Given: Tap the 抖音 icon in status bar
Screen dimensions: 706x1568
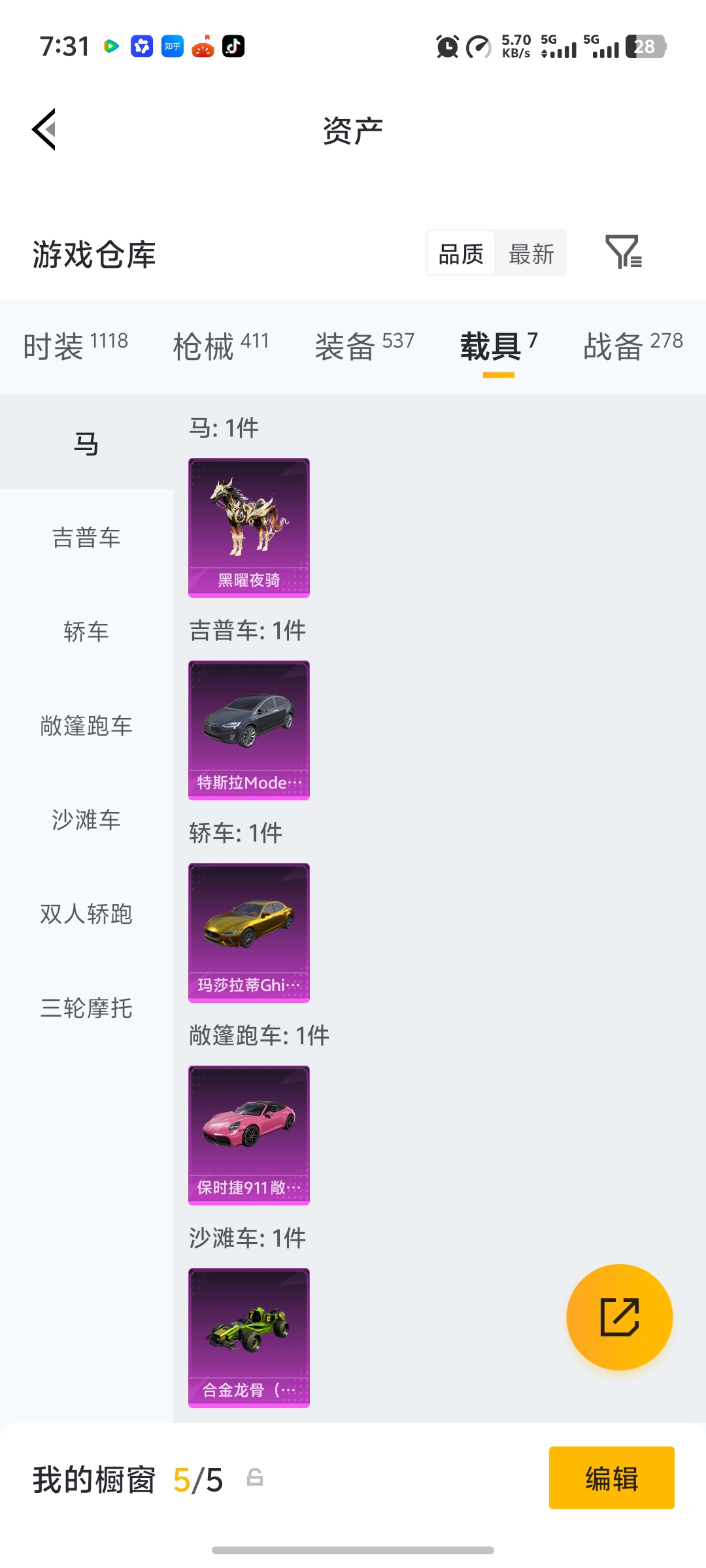Looking at the screenshot, I should pyautogui.click(x=233, y=46).
